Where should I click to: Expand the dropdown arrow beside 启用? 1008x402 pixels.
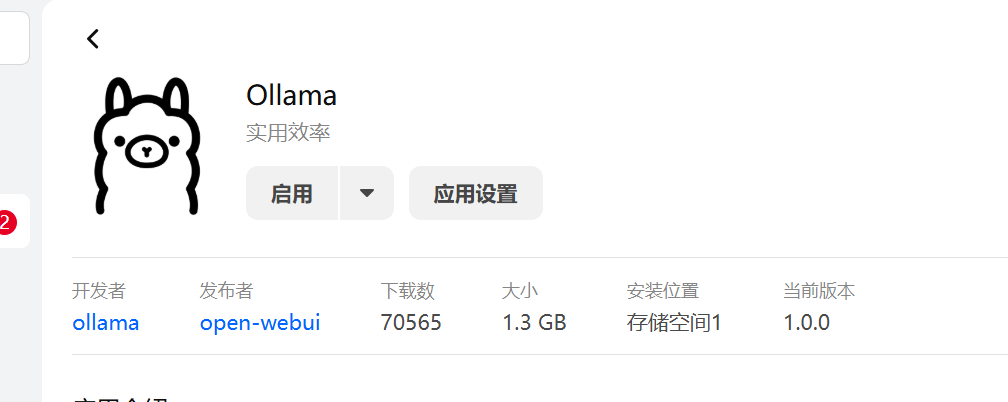(367, 193)
